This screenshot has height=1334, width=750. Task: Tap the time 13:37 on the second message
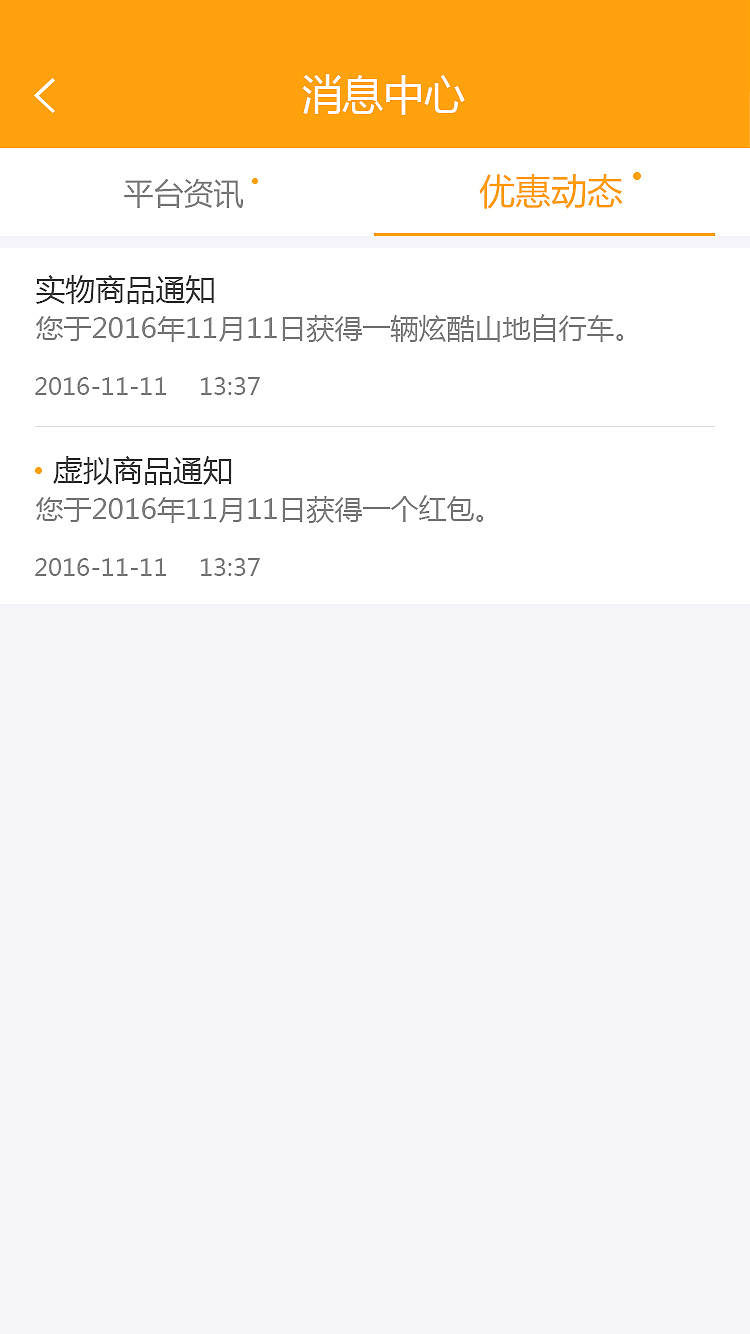click(229, 567)
